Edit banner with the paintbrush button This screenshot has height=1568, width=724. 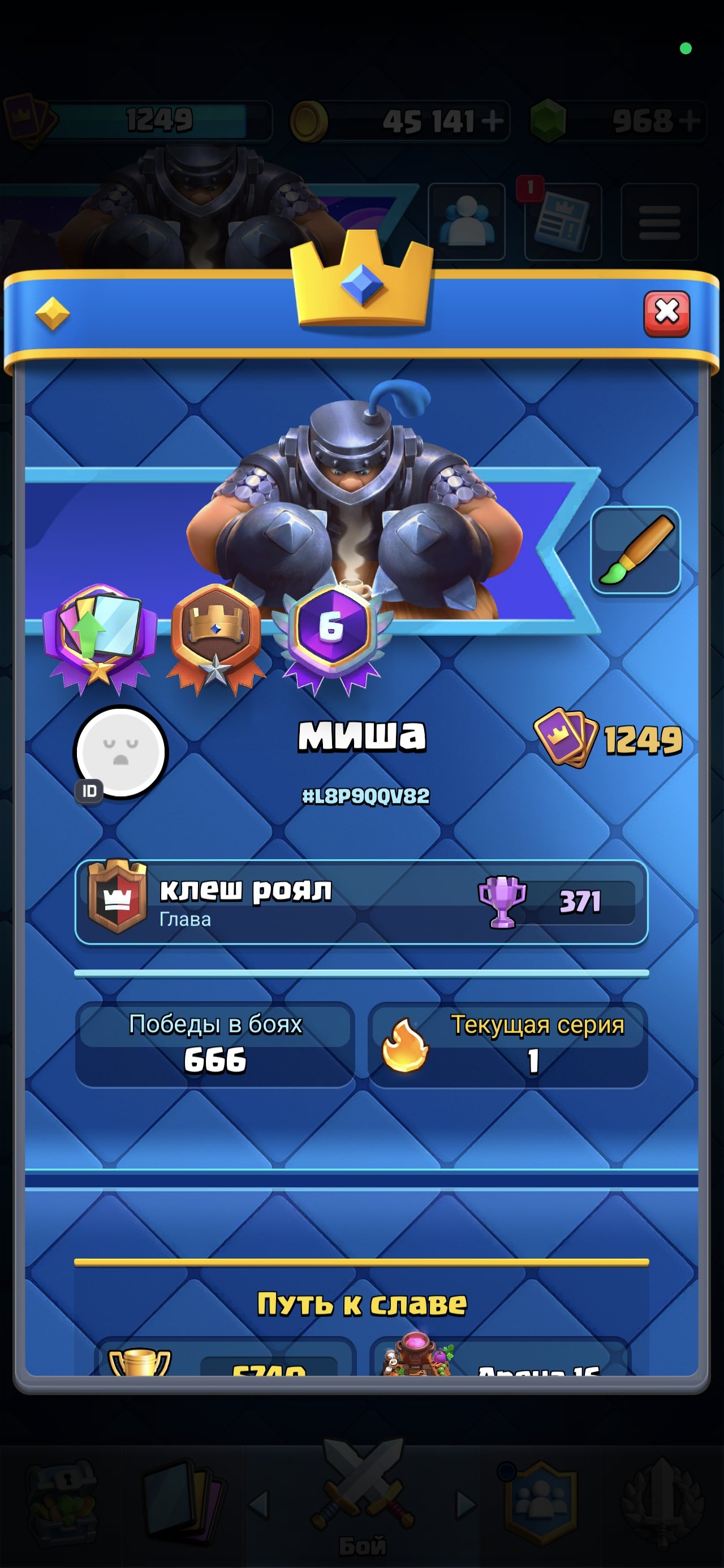pyautogui.click(x=635, y=550)
